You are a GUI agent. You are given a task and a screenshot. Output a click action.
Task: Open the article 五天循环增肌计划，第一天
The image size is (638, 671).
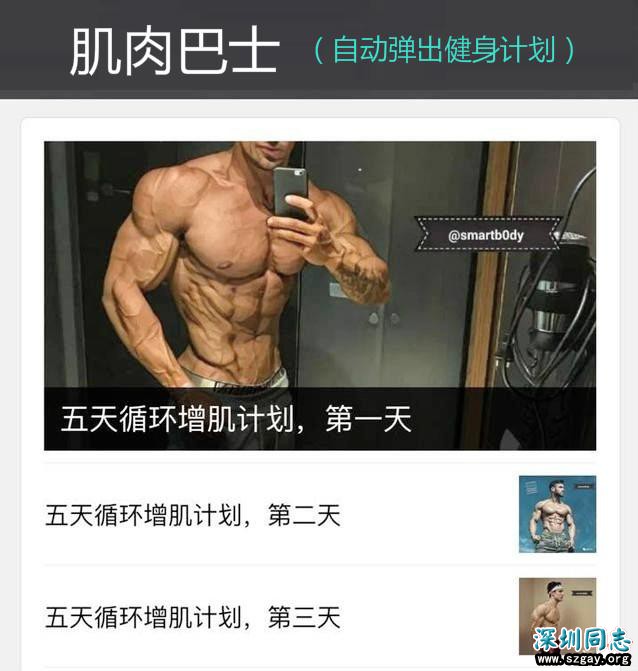(319, 296)
